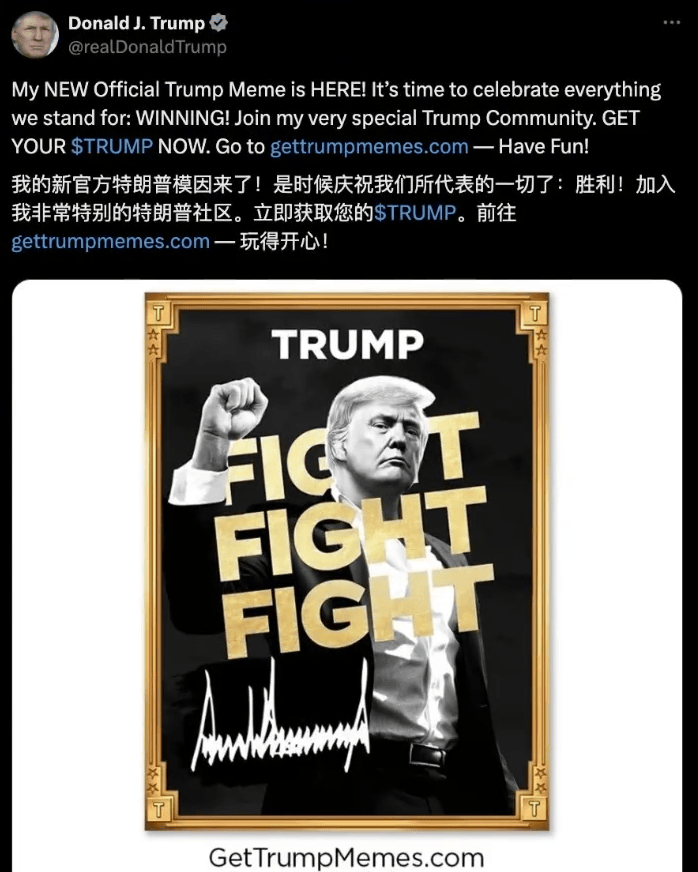The width and height of the screenshot is (698, 872).
Task: Open the Donald J. Trump account name
Action: pyautogui.click(x=136, y=23)
